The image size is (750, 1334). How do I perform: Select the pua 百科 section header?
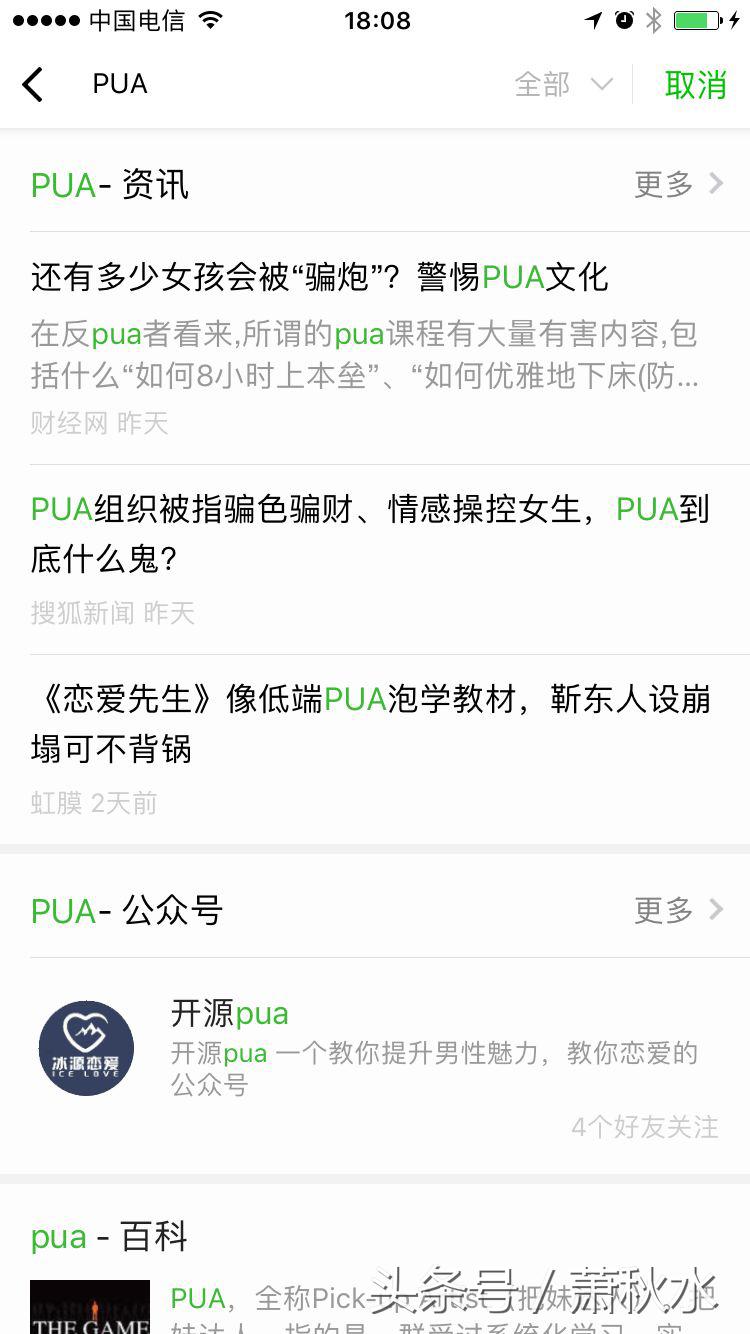point(105,1237)
